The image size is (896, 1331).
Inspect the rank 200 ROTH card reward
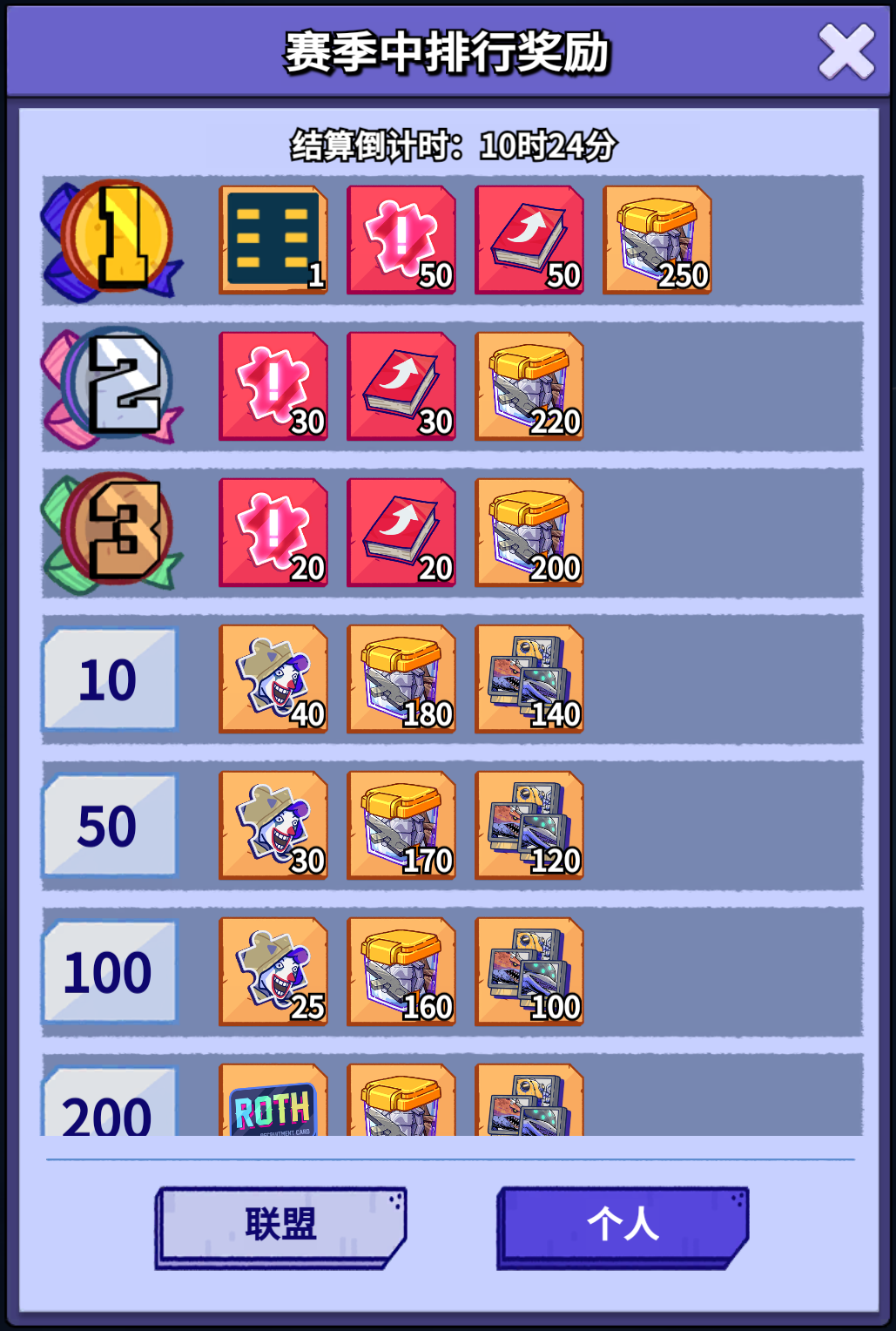pyautogui.click(x=273, y=1102)
